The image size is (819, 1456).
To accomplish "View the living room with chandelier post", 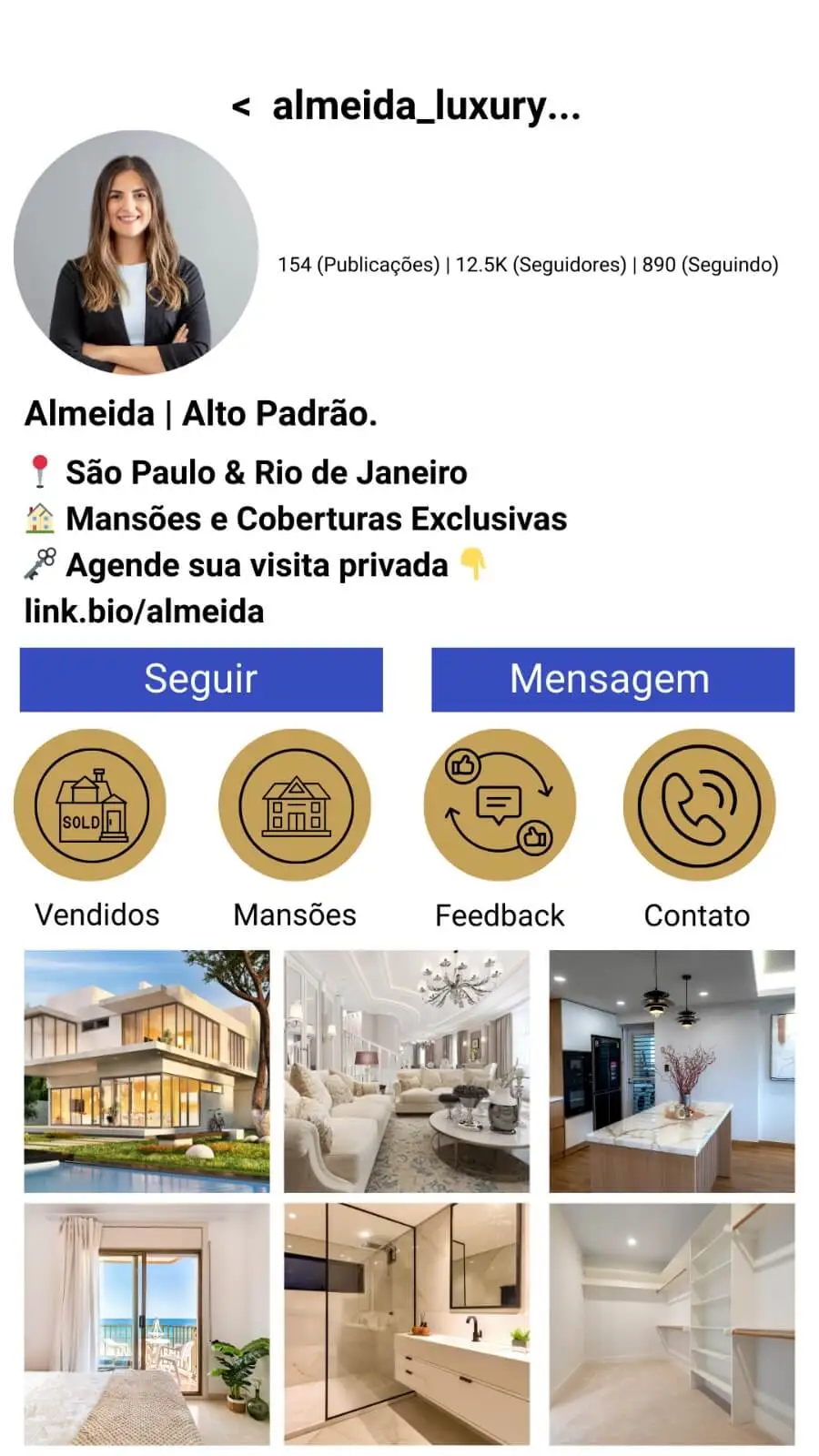I will (407, 1071).
